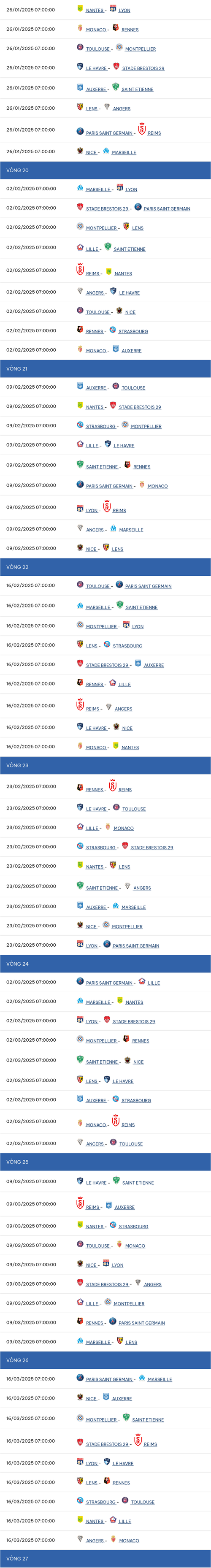Open Rennes link in 23/02 Rennes–Reims match
211x1568 pixels.
click(94, 789)
